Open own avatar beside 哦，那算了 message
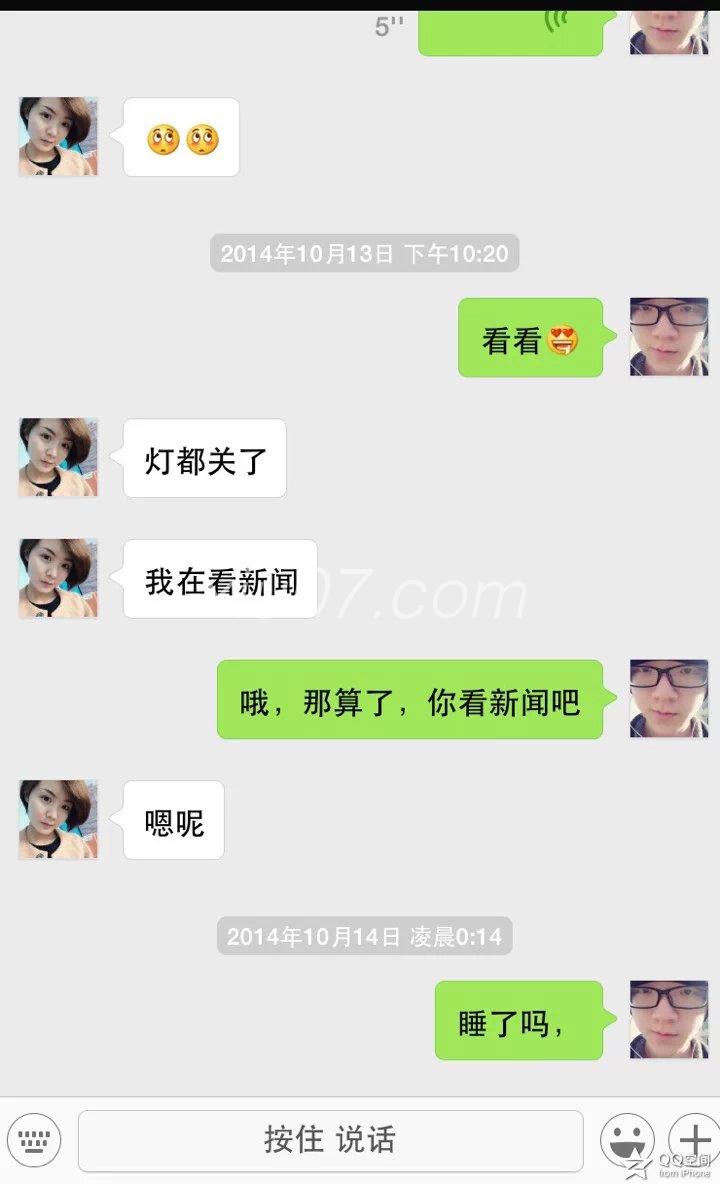This screenshot has width=720, height=1184. (x=668, y=699)
